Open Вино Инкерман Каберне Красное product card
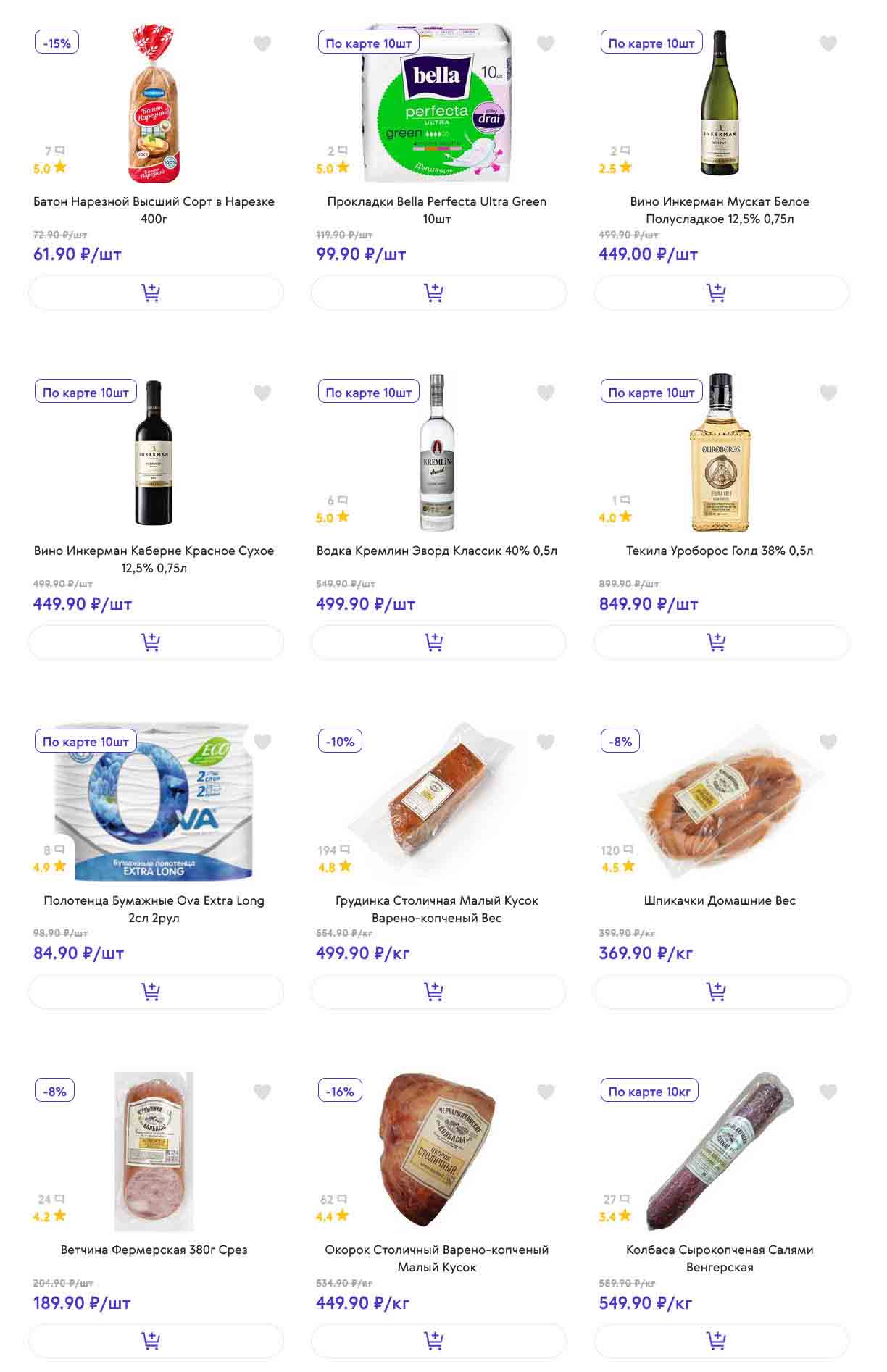This screenshot has height=1372, width=887. click(x=154, y=559)
